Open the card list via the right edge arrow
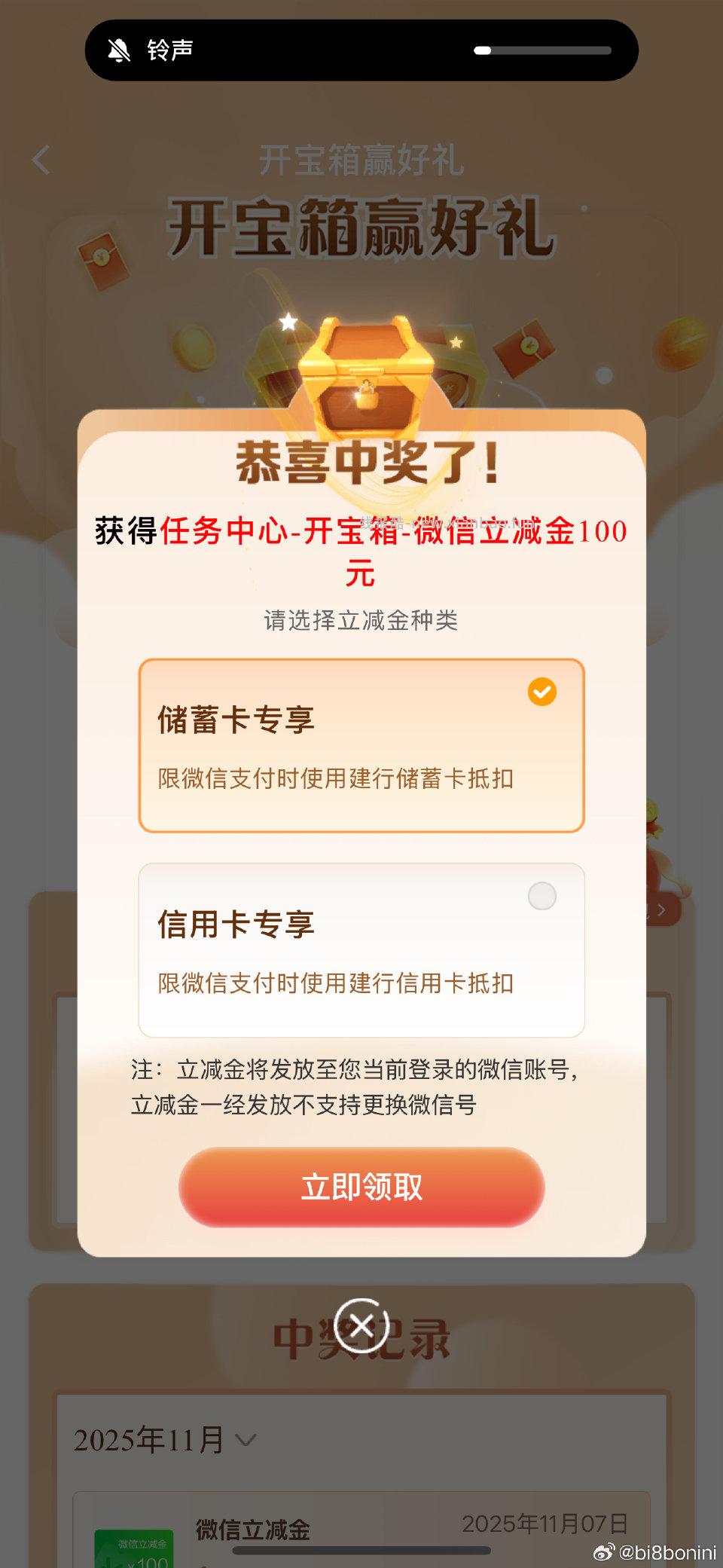Screen dimensions: 723x1568 pos(661,910)
